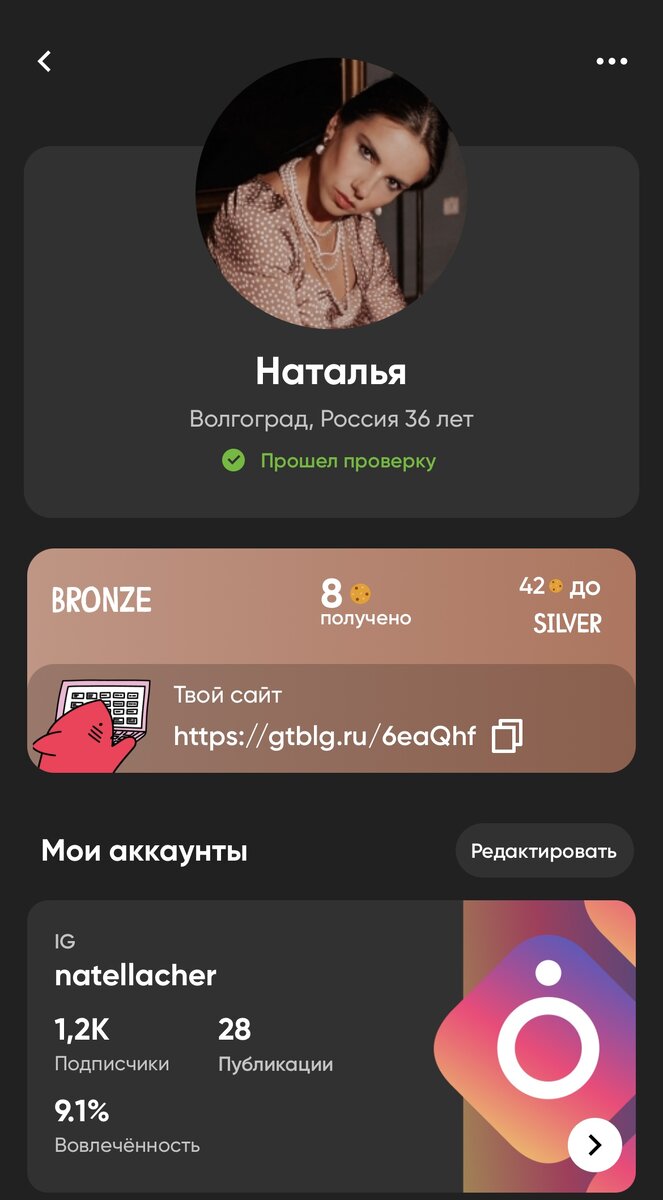Go back using the top arrow
Screen dimensions: 663x1200
pyautogui.click(x=44, y=61)
